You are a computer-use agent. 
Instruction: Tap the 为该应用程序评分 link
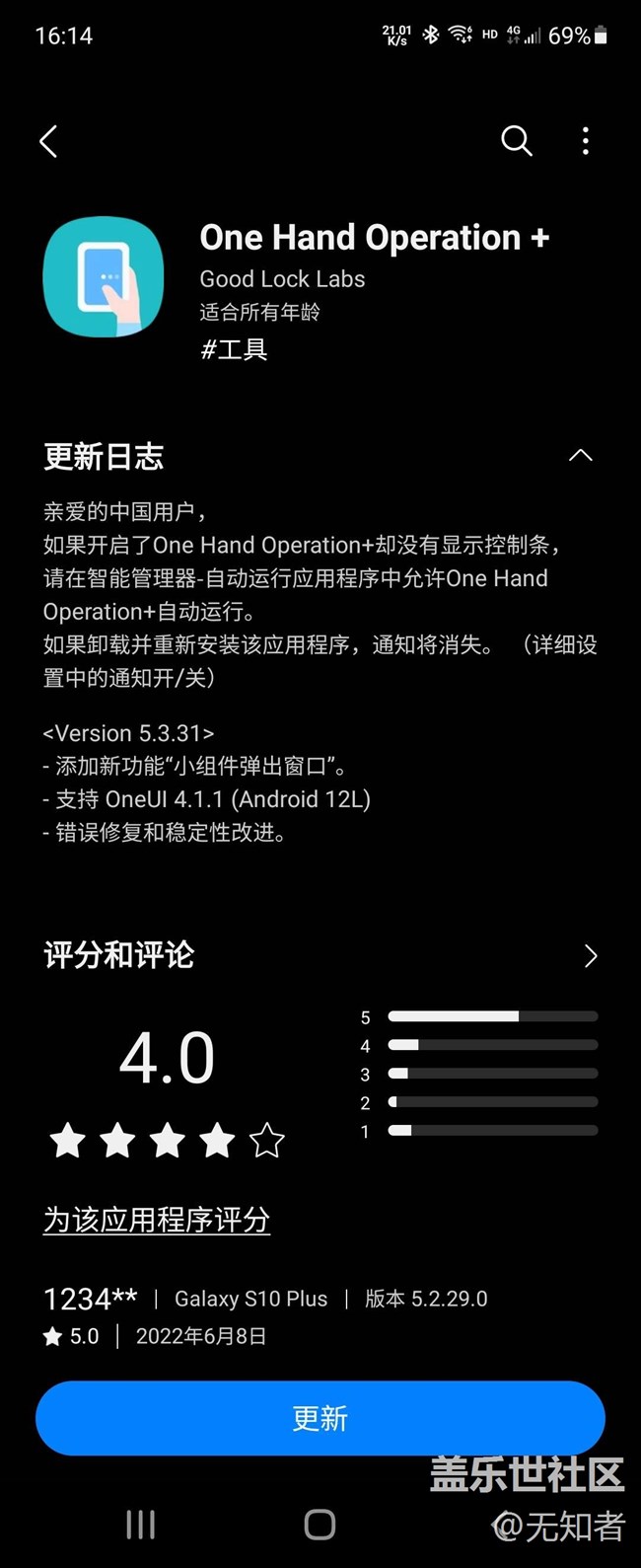(x=156, y=1221)
